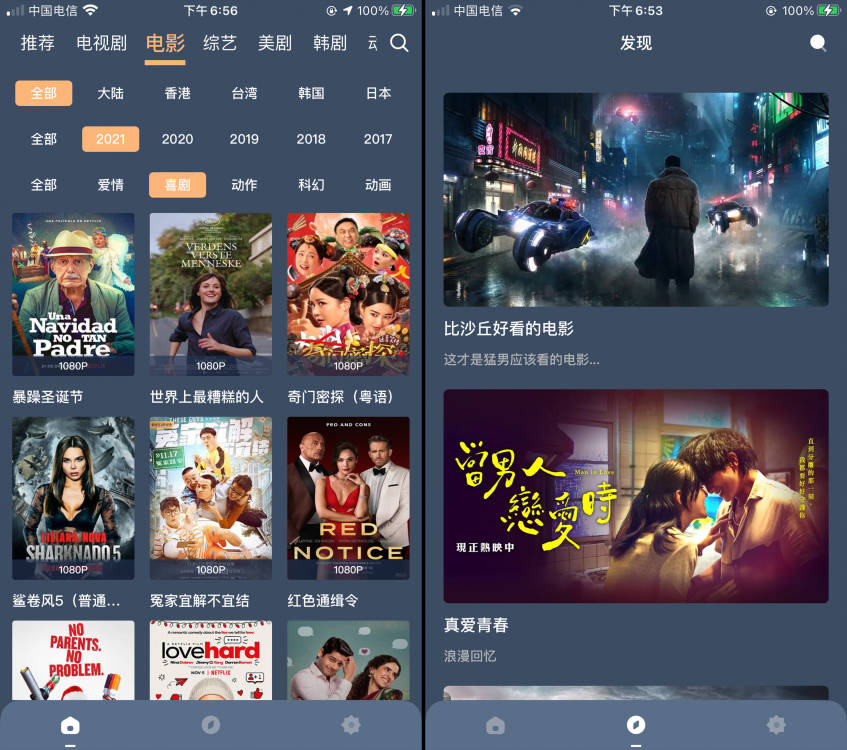Select the 香港 region chip

(x=178, y=93)
